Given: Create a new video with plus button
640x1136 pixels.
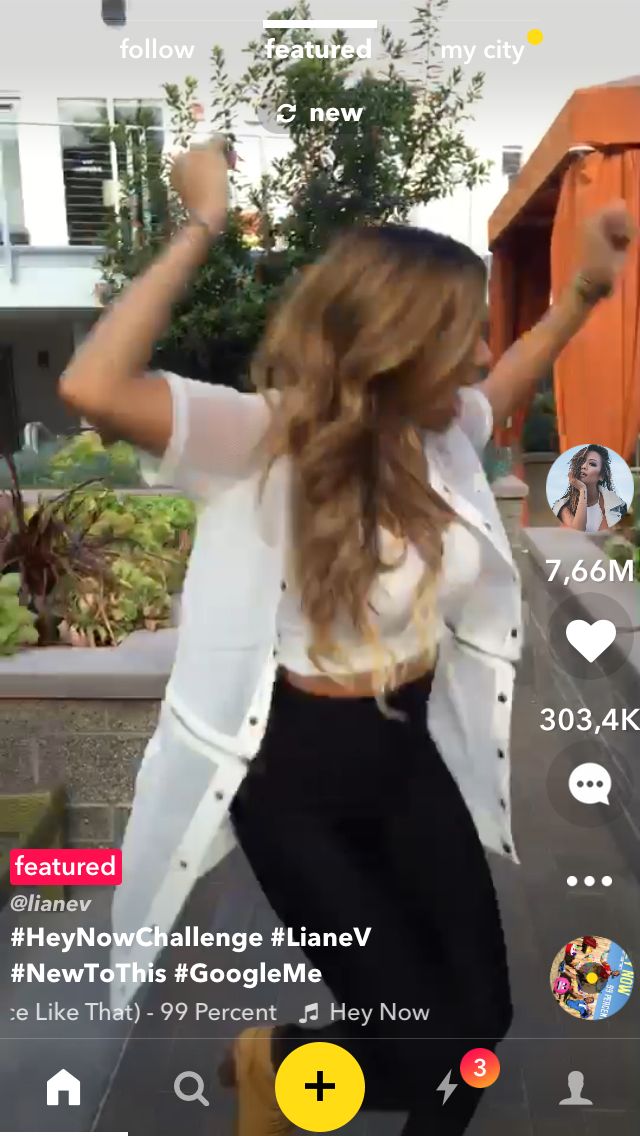Looking at the screenshot, I should point(320,1086).
